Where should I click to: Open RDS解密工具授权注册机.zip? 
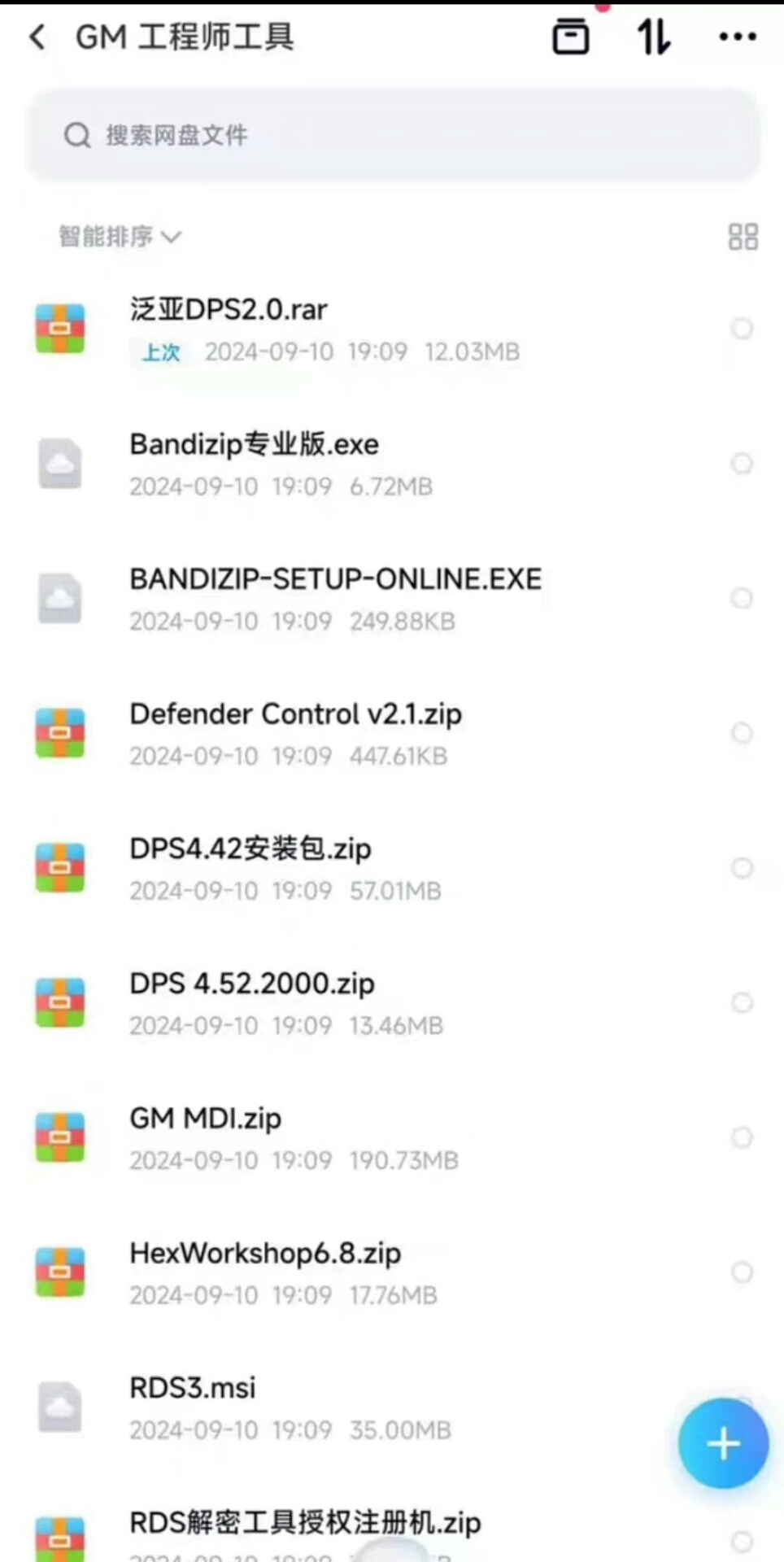305,1522
